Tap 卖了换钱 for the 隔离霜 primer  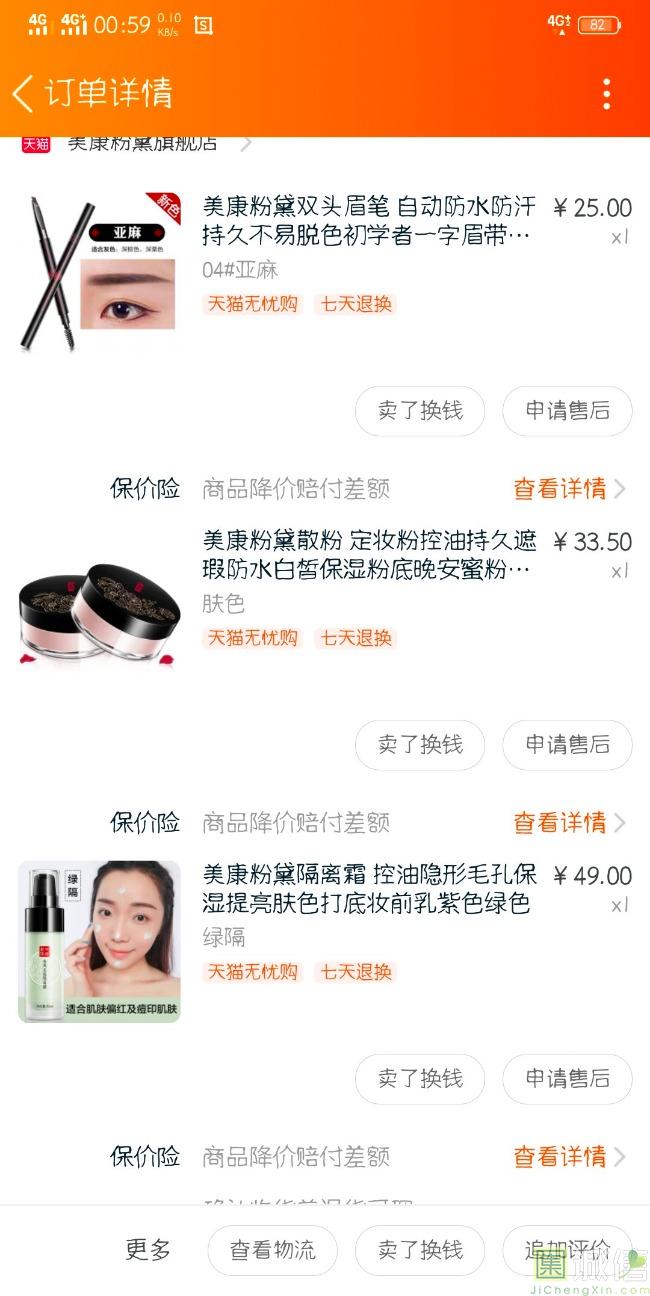tap(420, 1079)
